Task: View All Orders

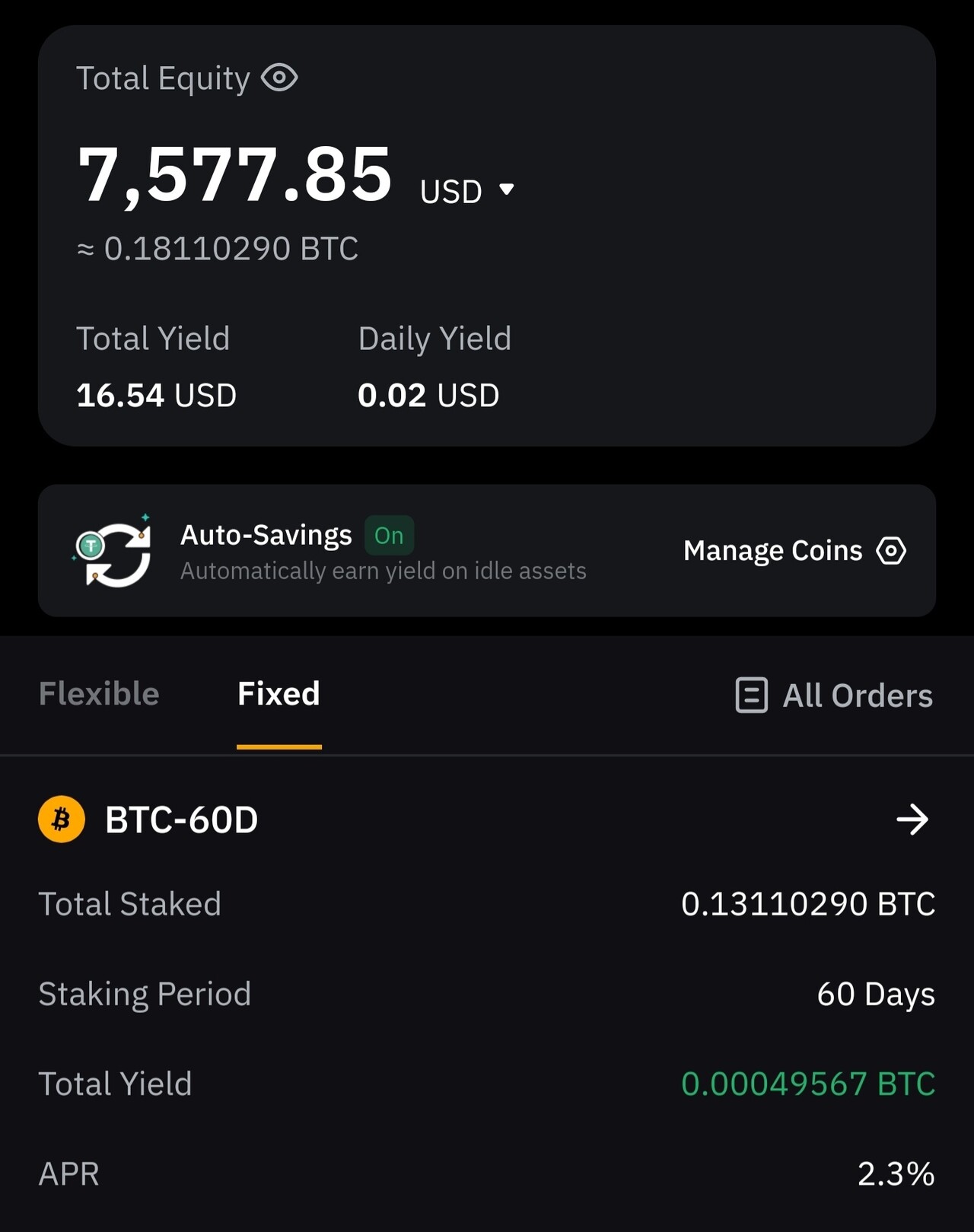Action: click(834, 696)
